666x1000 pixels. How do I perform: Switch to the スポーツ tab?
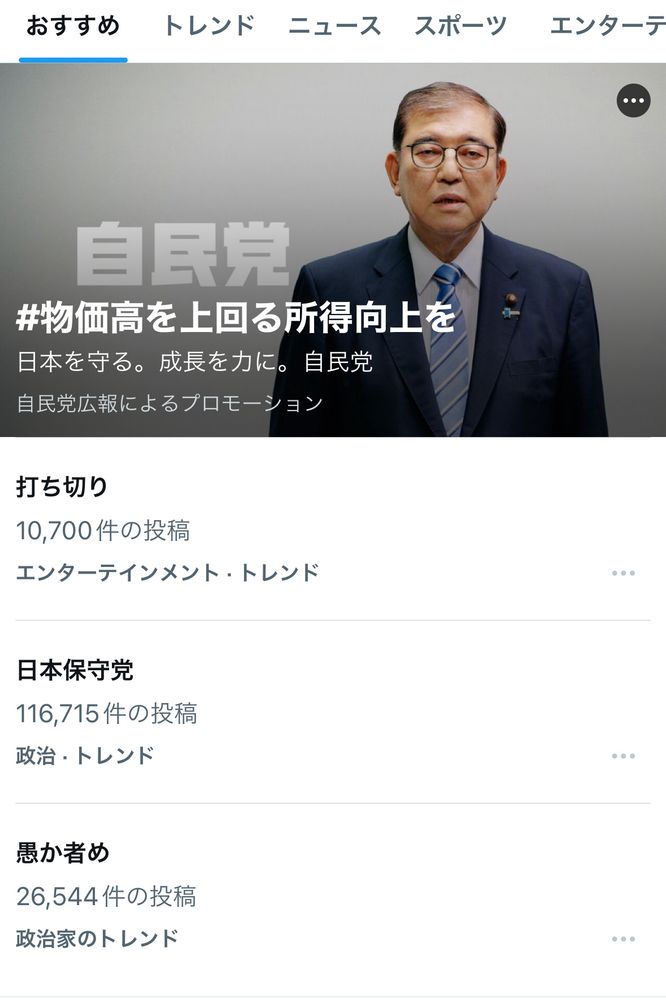point(461,27)
